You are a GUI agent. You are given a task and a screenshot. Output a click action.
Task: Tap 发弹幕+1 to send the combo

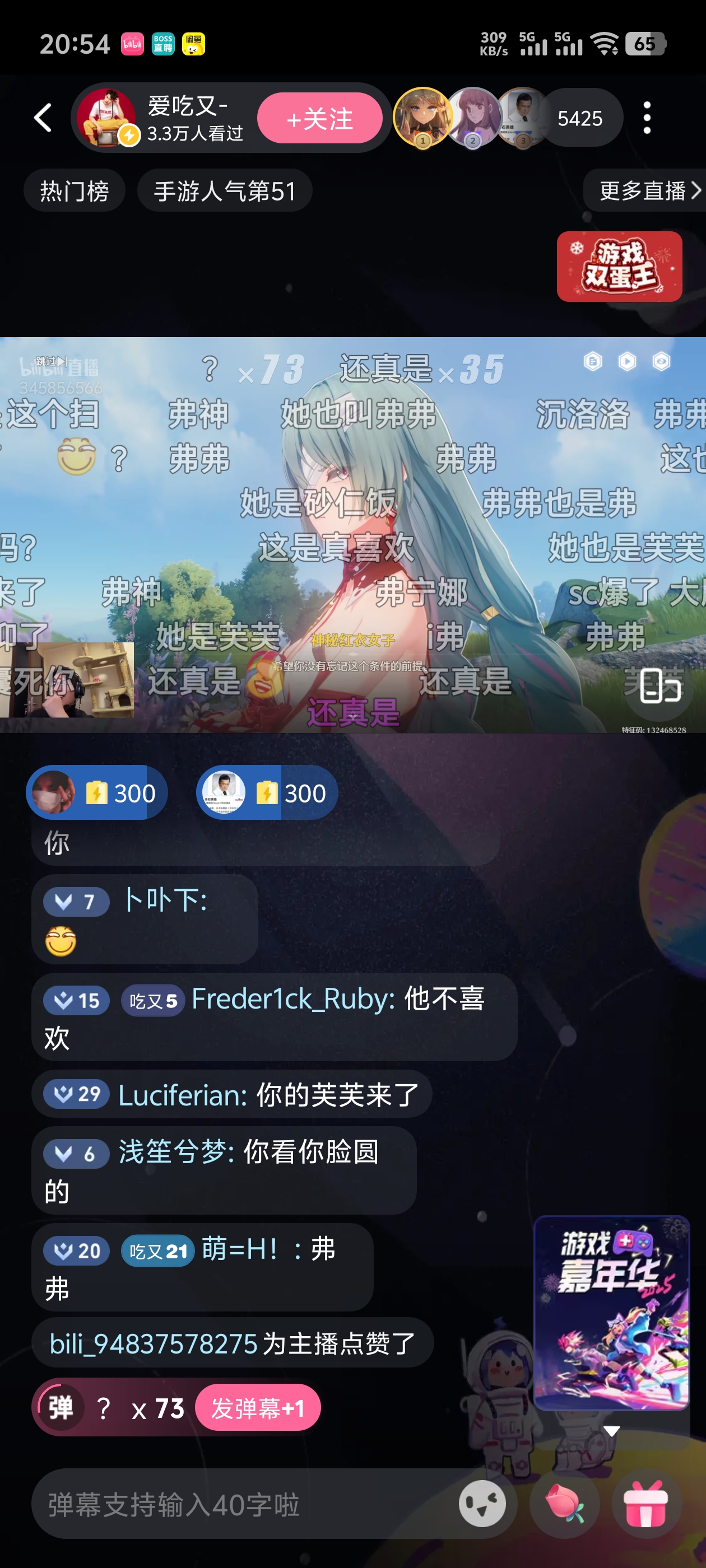pos(257,1407)
